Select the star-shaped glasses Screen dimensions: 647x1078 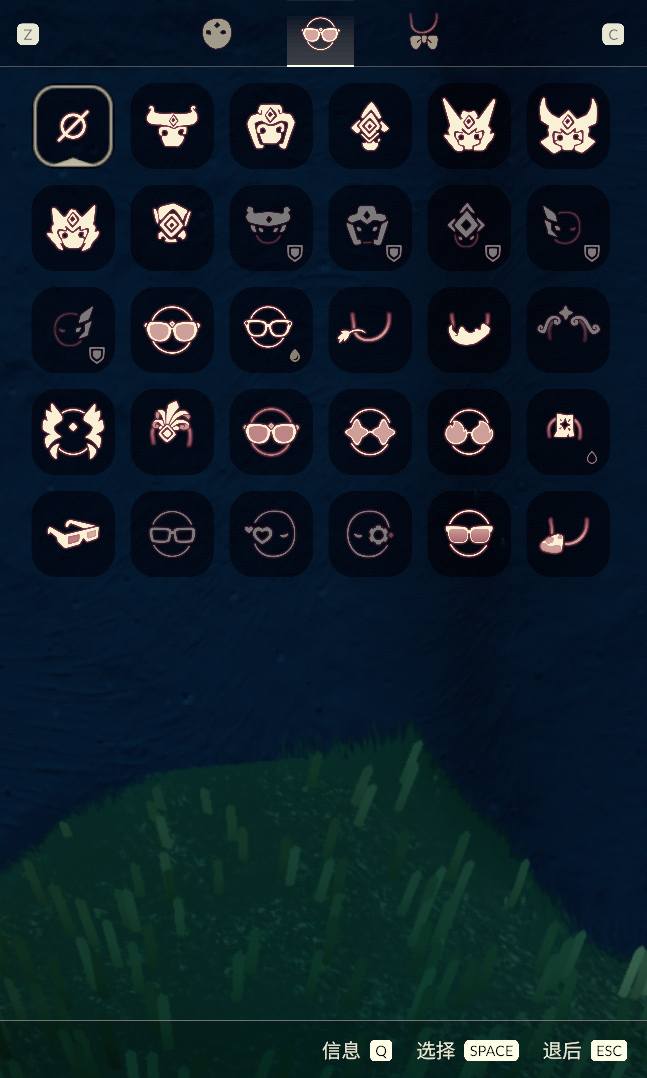point(370,432)
